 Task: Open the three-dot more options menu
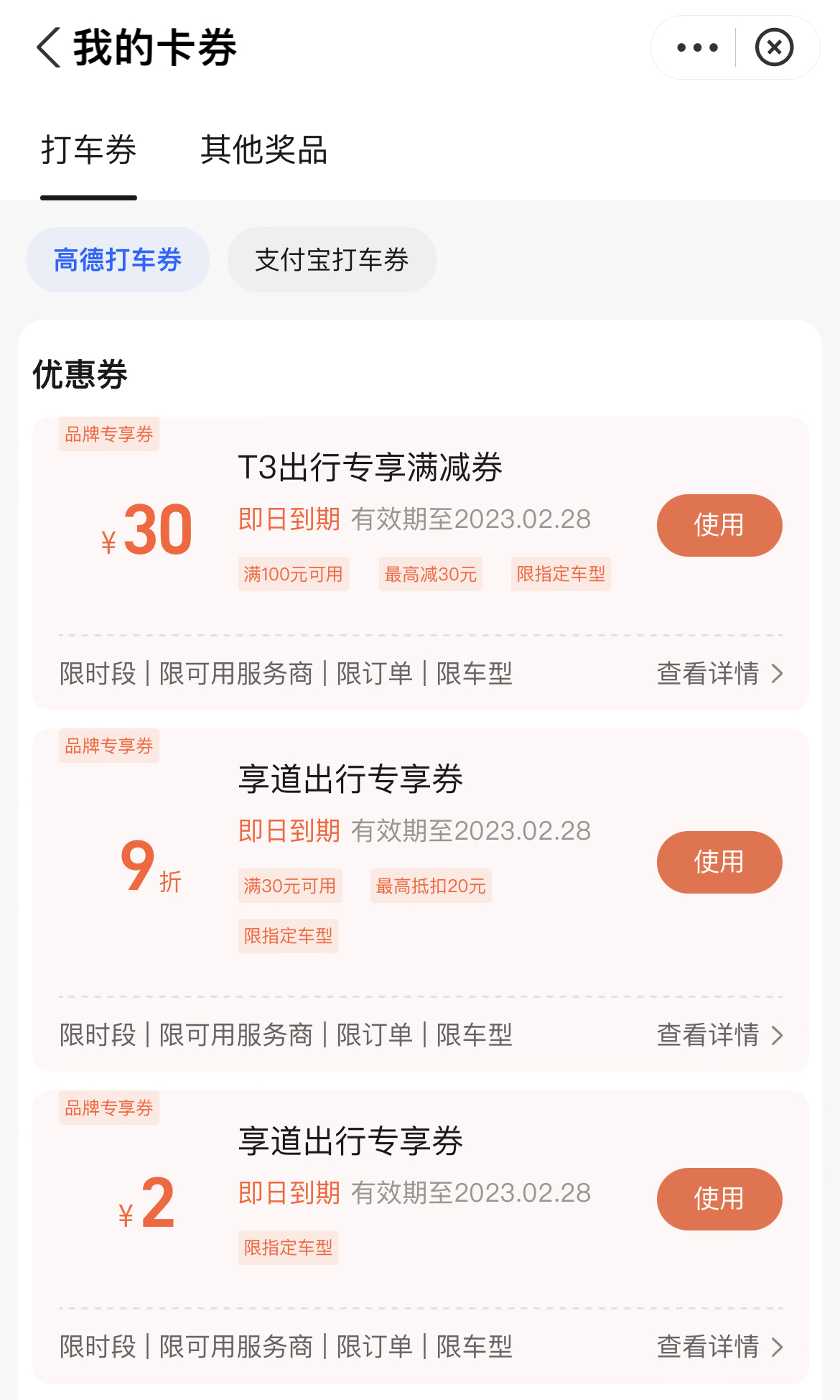(695, 47)
